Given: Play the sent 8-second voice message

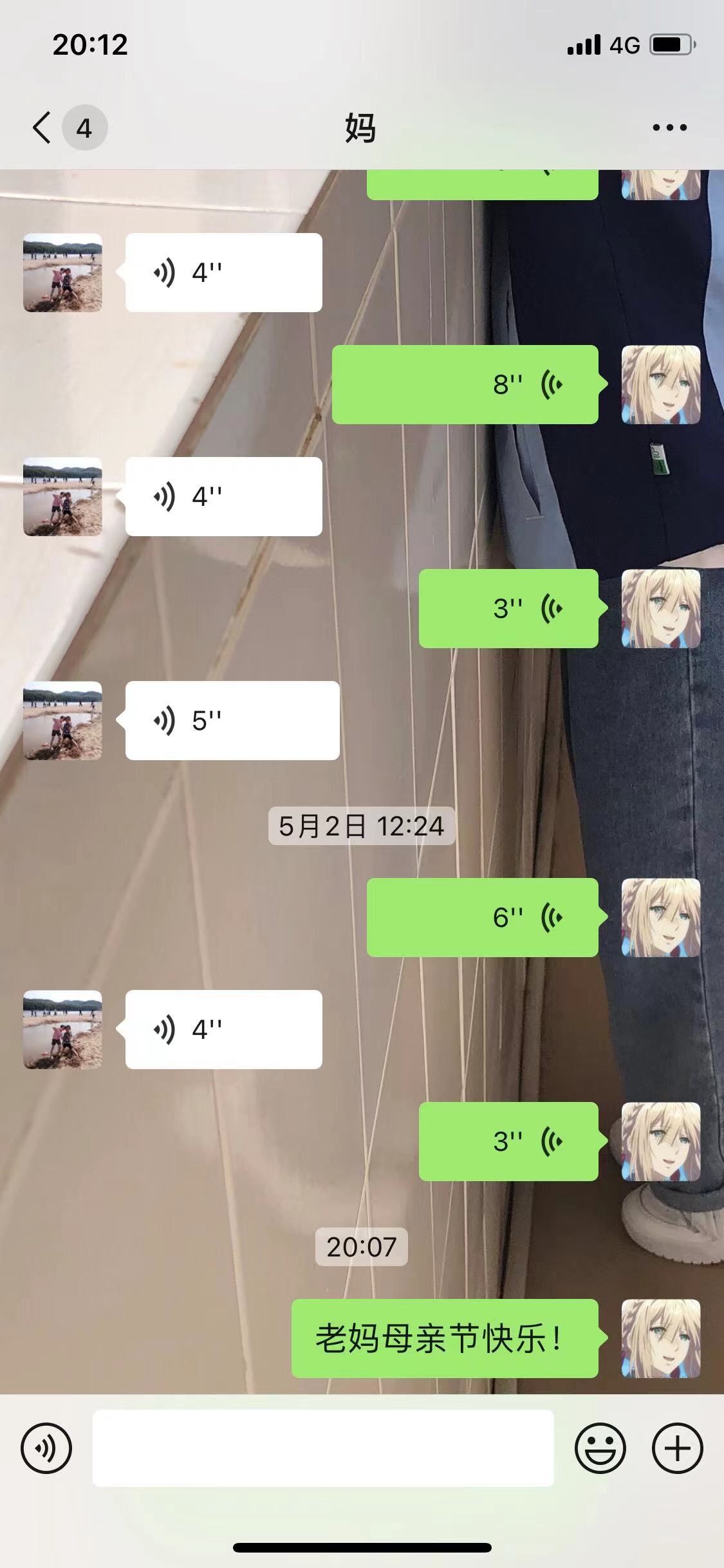Looking at the screenshot, I should coord(465,384).
